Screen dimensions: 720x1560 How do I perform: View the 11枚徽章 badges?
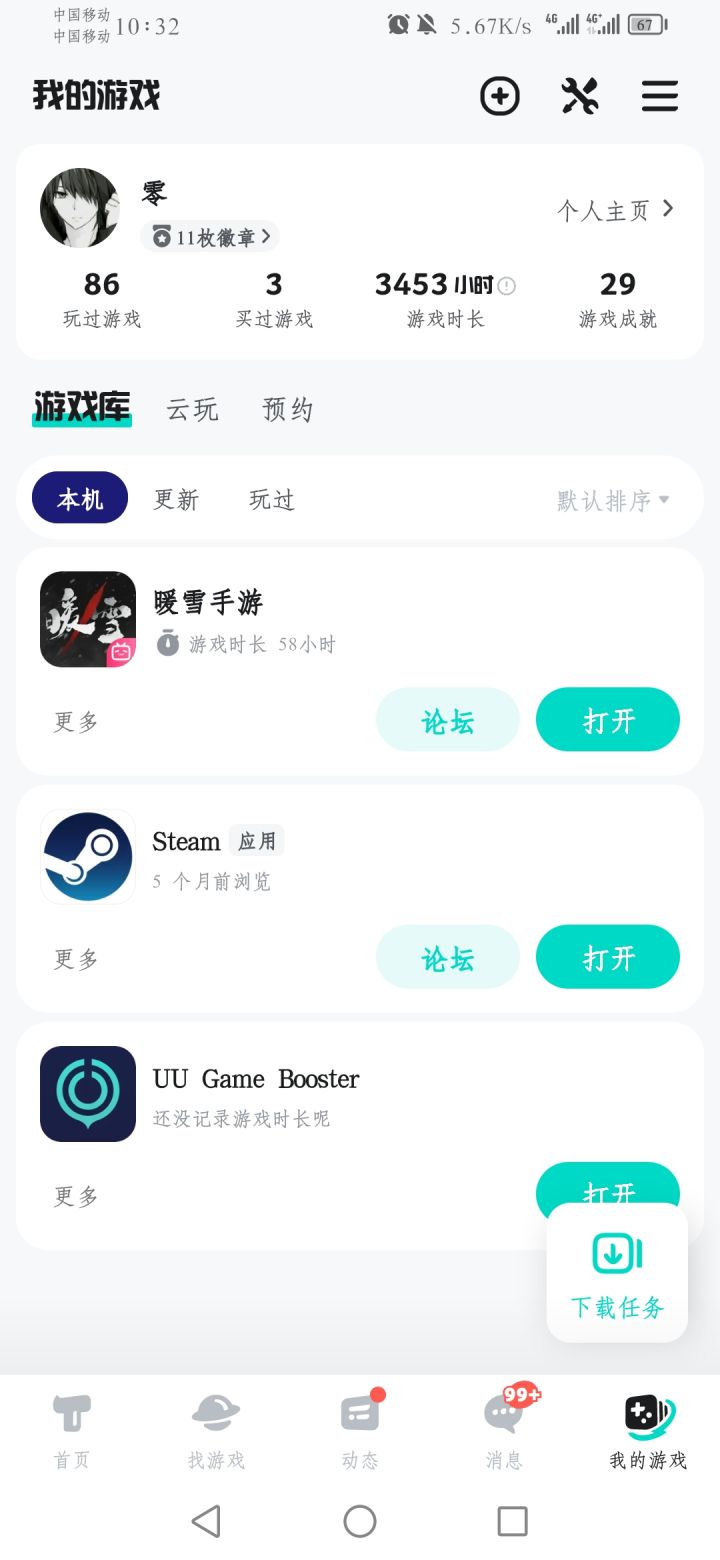tap(210, 237)
